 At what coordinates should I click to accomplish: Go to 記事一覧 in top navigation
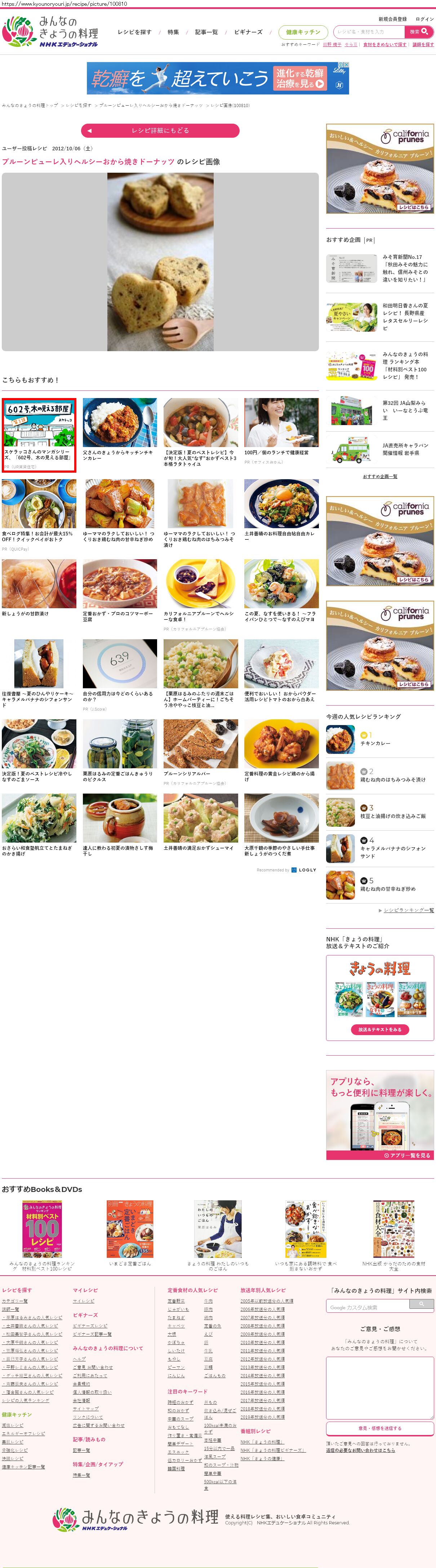click(x=206, y=32)
